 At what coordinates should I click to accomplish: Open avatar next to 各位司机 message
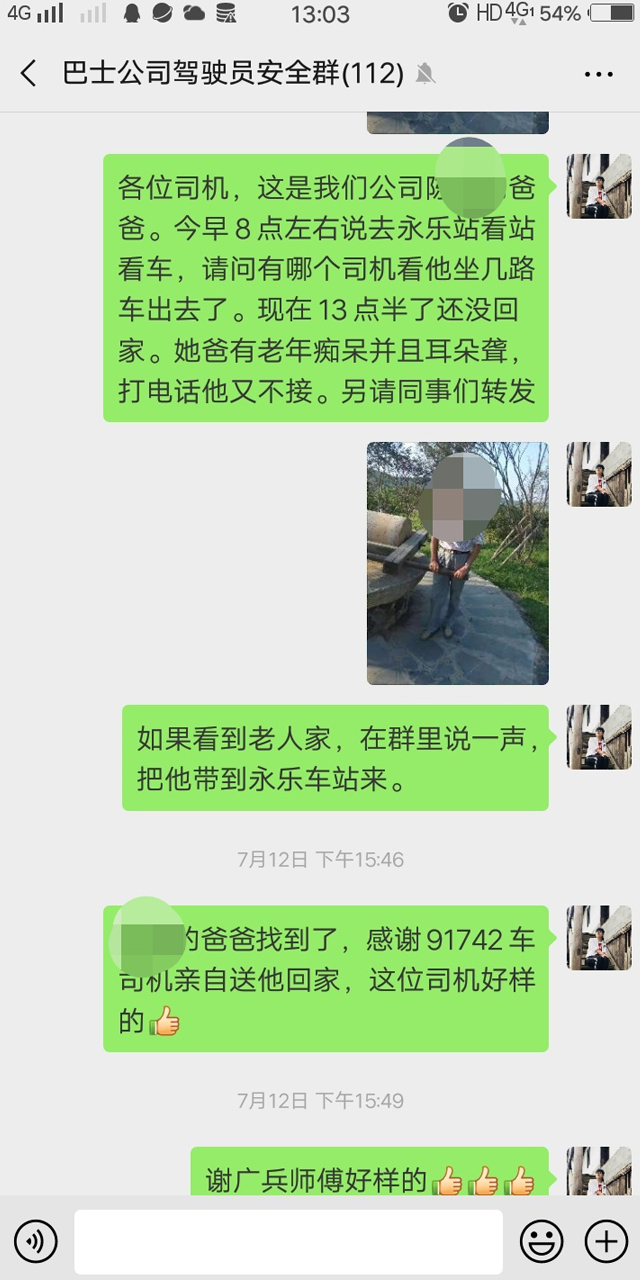(598, 186)
